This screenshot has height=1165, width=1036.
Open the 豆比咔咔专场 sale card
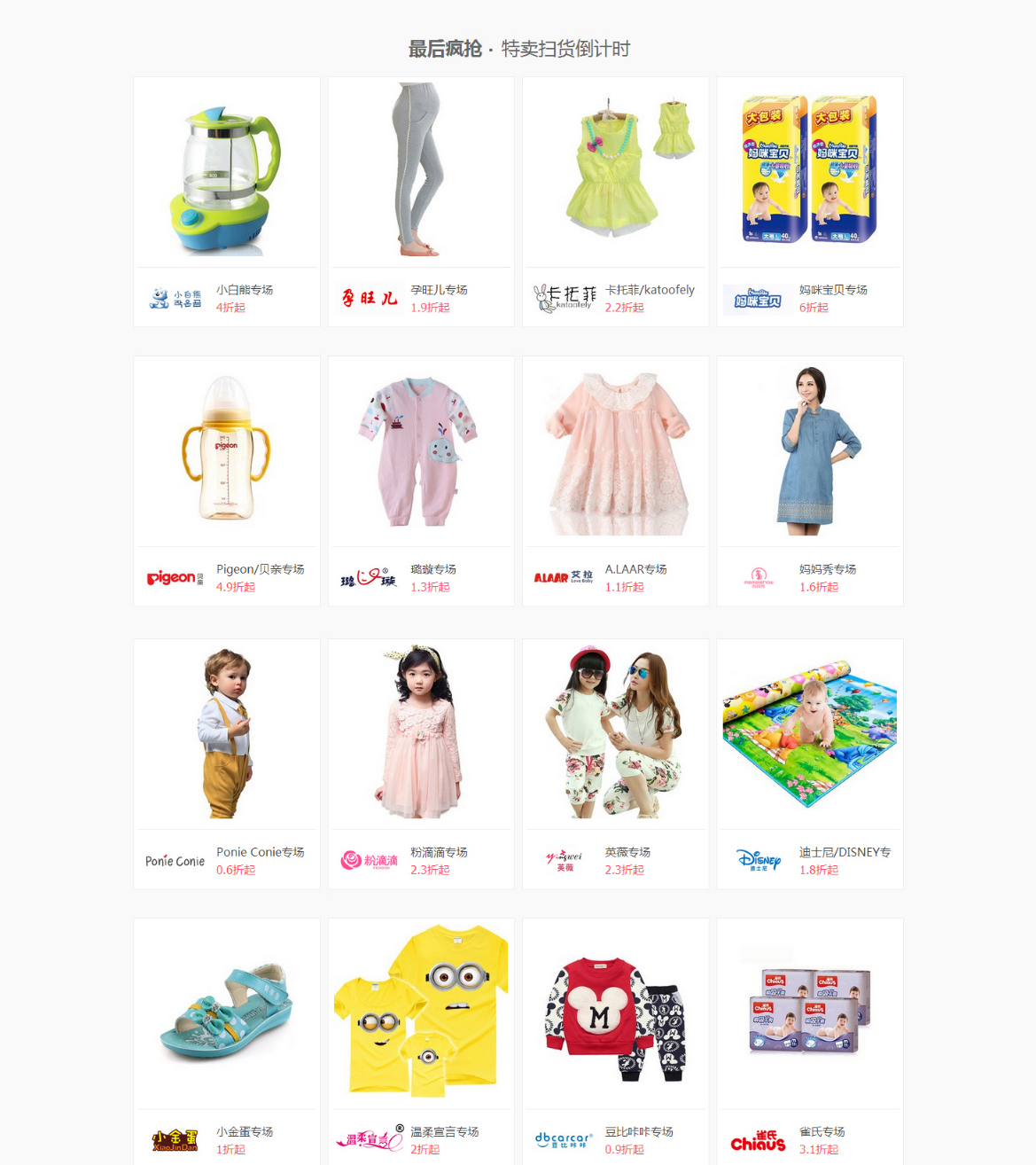615,1015
